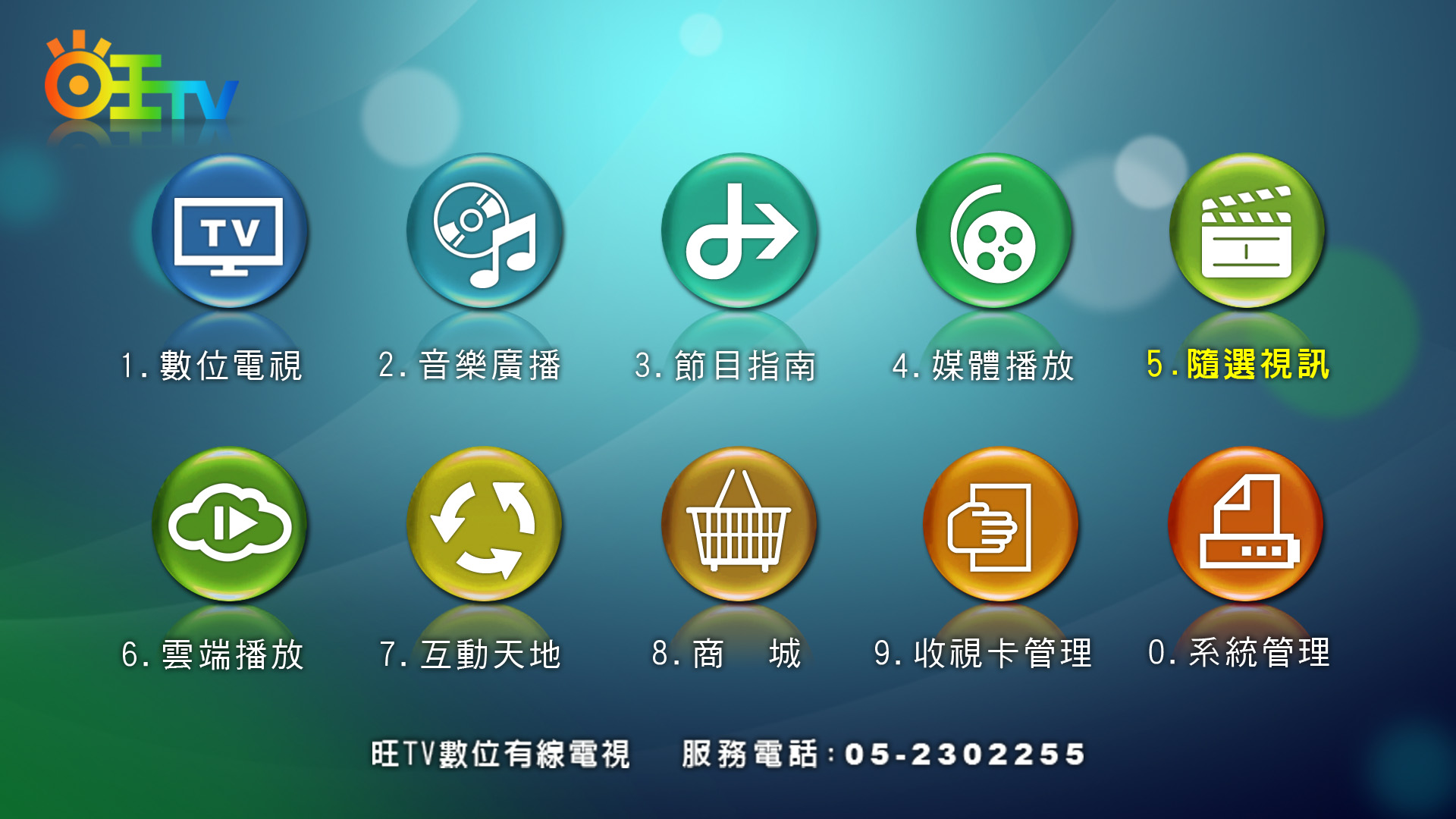The image size is (1456, 819).
Task: Open 節目指南 program guide
Action: [x=739, y=231]
